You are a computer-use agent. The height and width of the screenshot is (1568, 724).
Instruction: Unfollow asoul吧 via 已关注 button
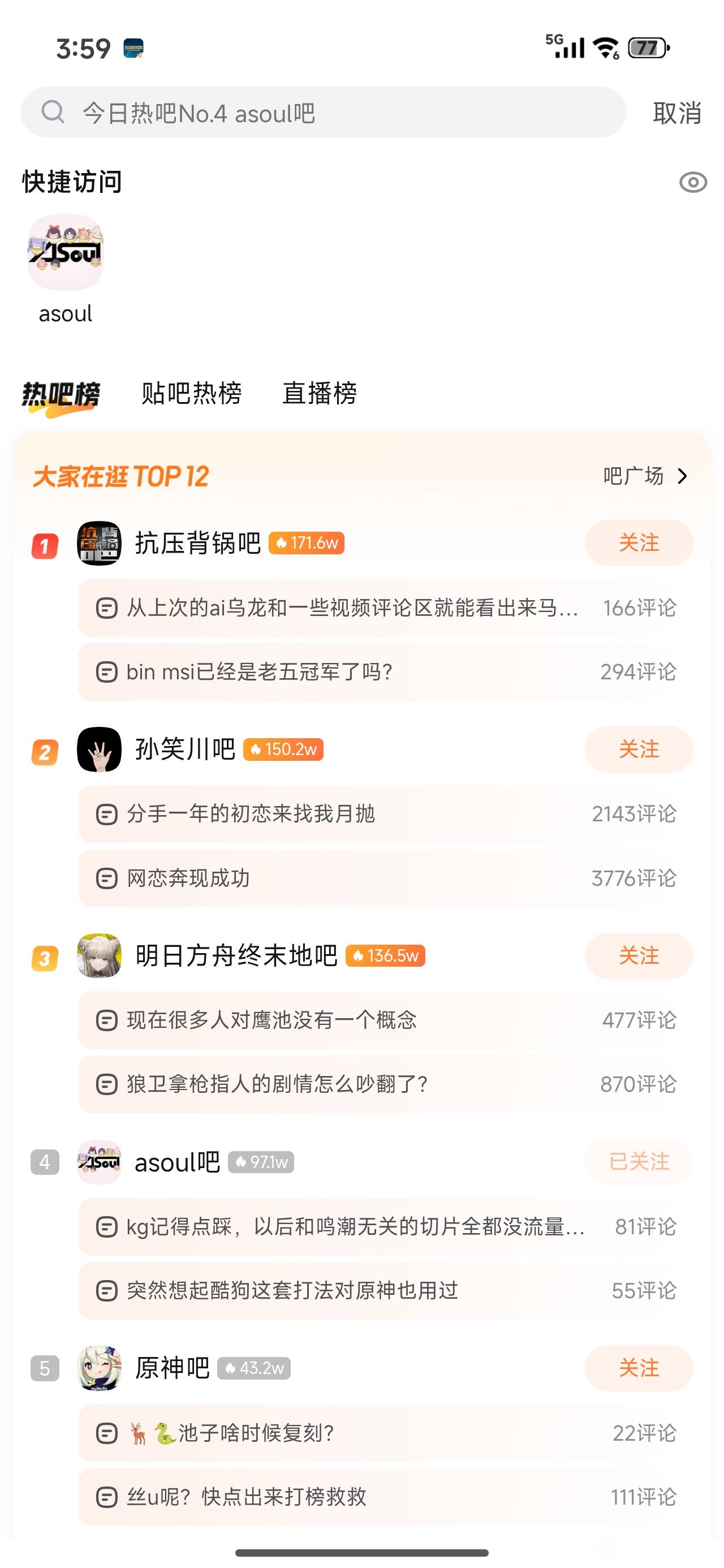click(x=638, y=1162)
